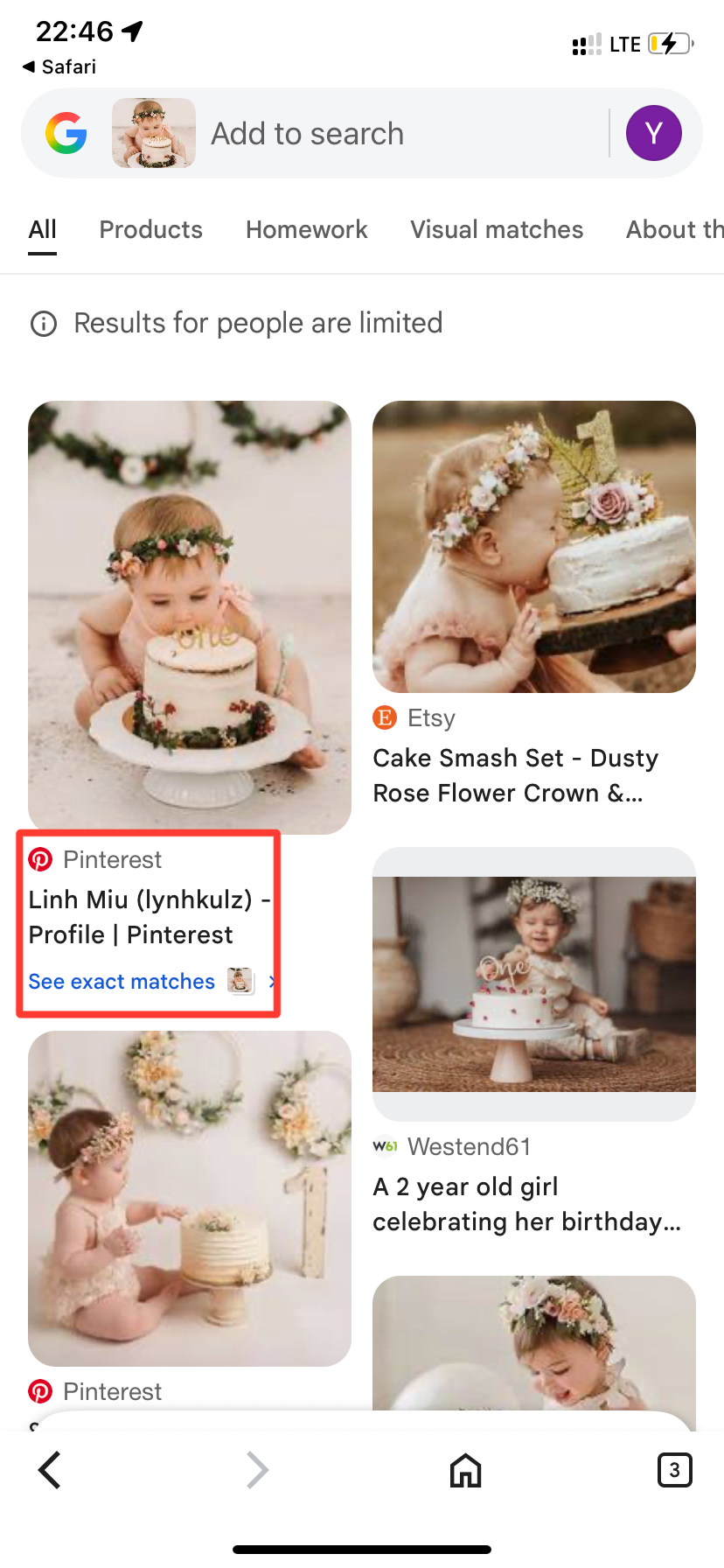The width and height of the screenshot is (724, 1568).
Task: Return to Safari via back label
Action: point(59,67)
